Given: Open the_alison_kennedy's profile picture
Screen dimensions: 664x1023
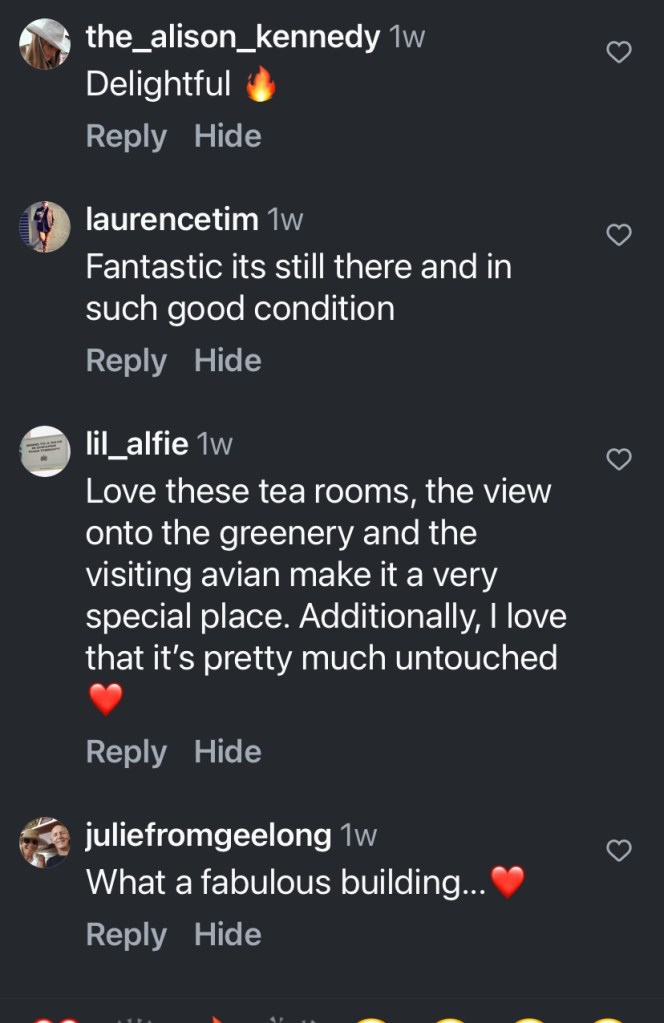Looking at the screenshot, I should click(x=45, y=45).
